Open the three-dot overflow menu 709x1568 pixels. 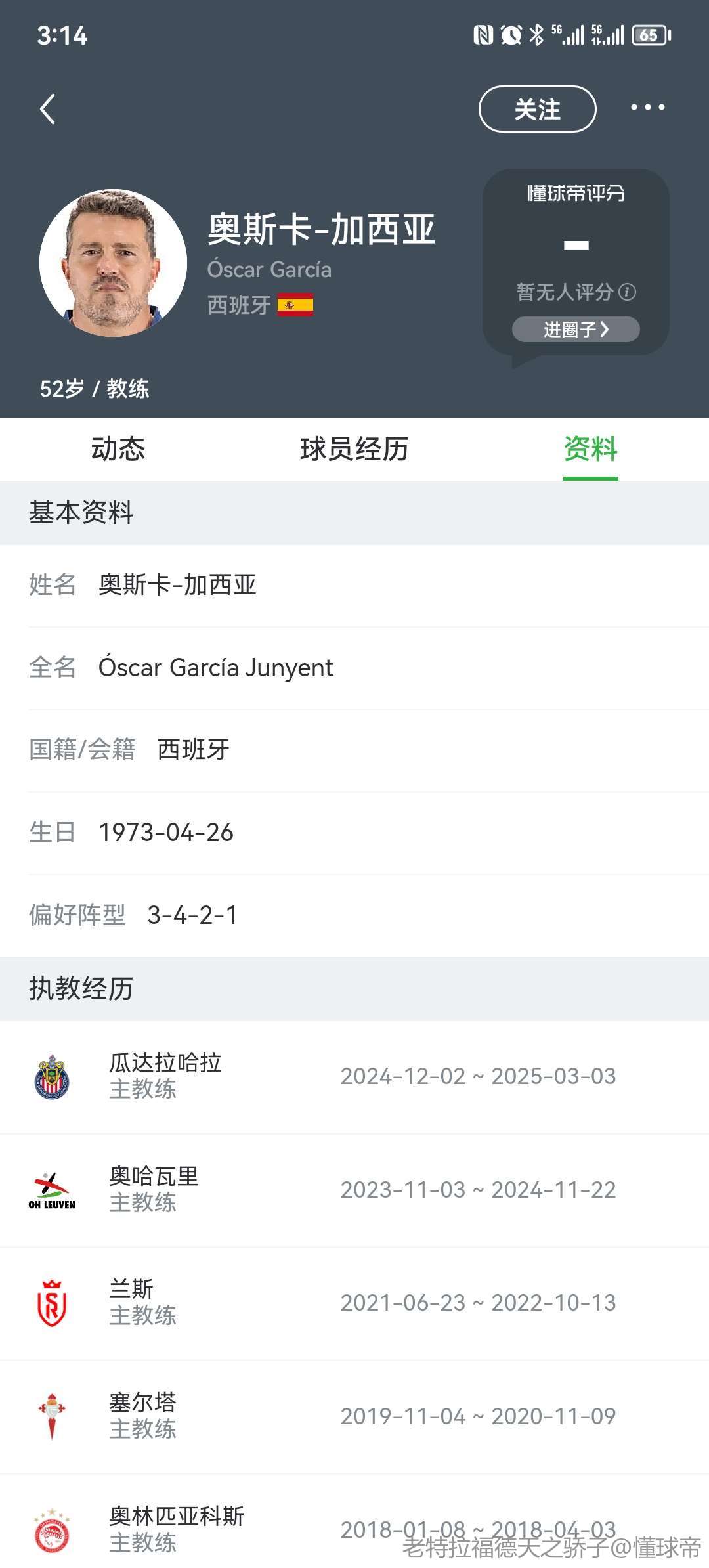[647, 107]
